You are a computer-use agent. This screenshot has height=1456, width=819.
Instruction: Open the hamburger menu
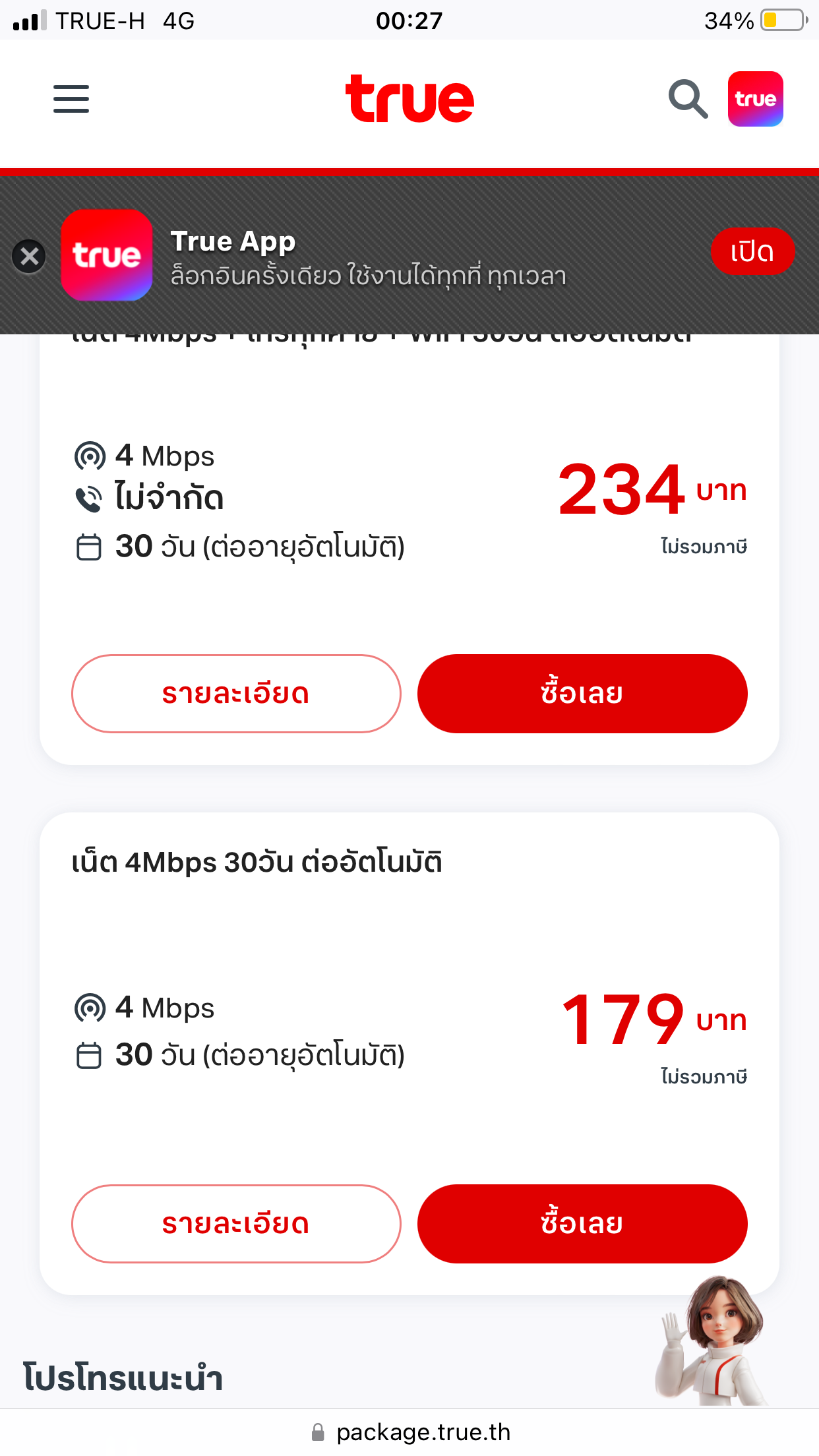[x=71, y=99]
